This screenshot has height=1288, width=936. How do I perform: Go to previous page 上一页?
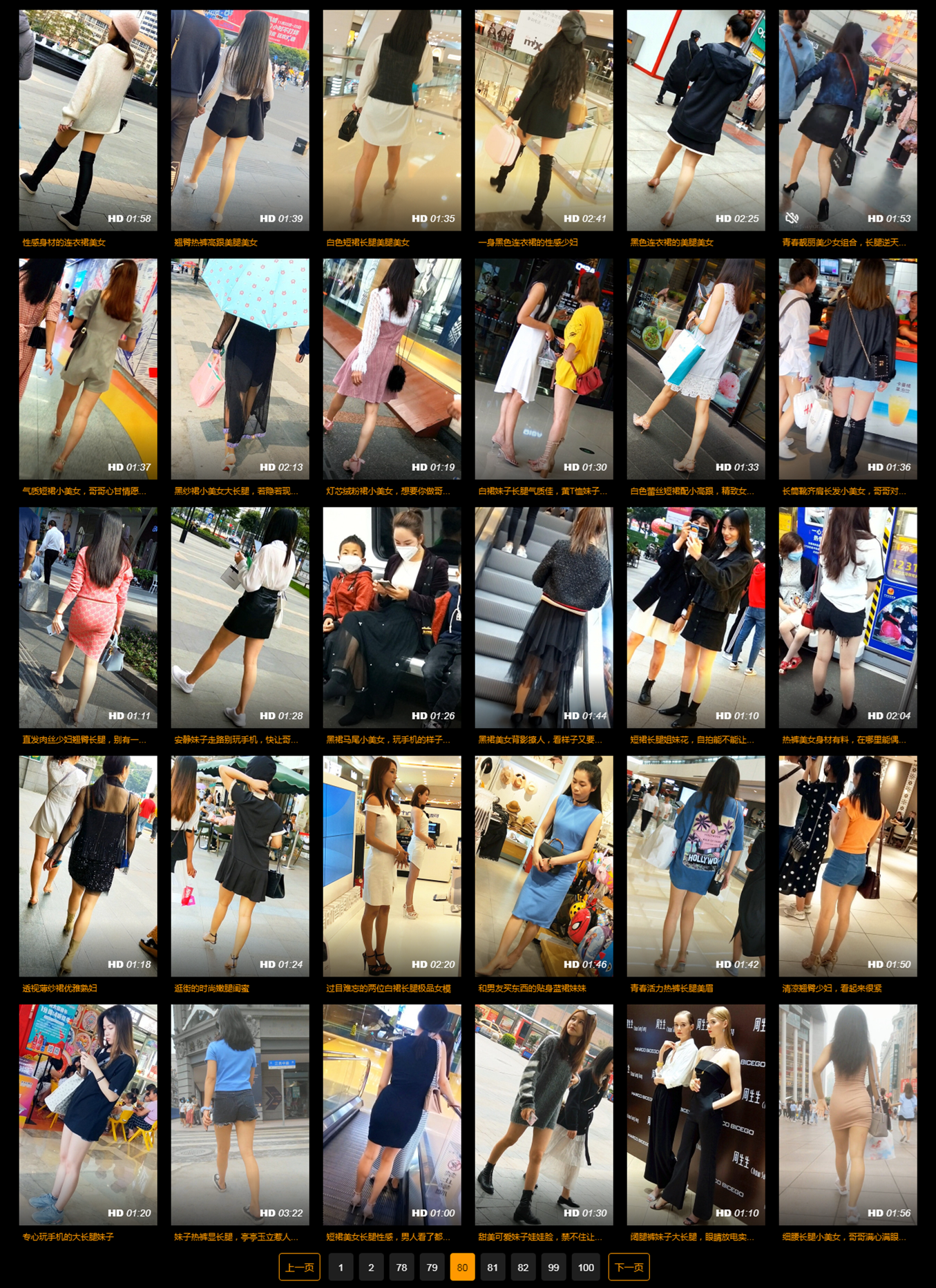point(299,1267)
